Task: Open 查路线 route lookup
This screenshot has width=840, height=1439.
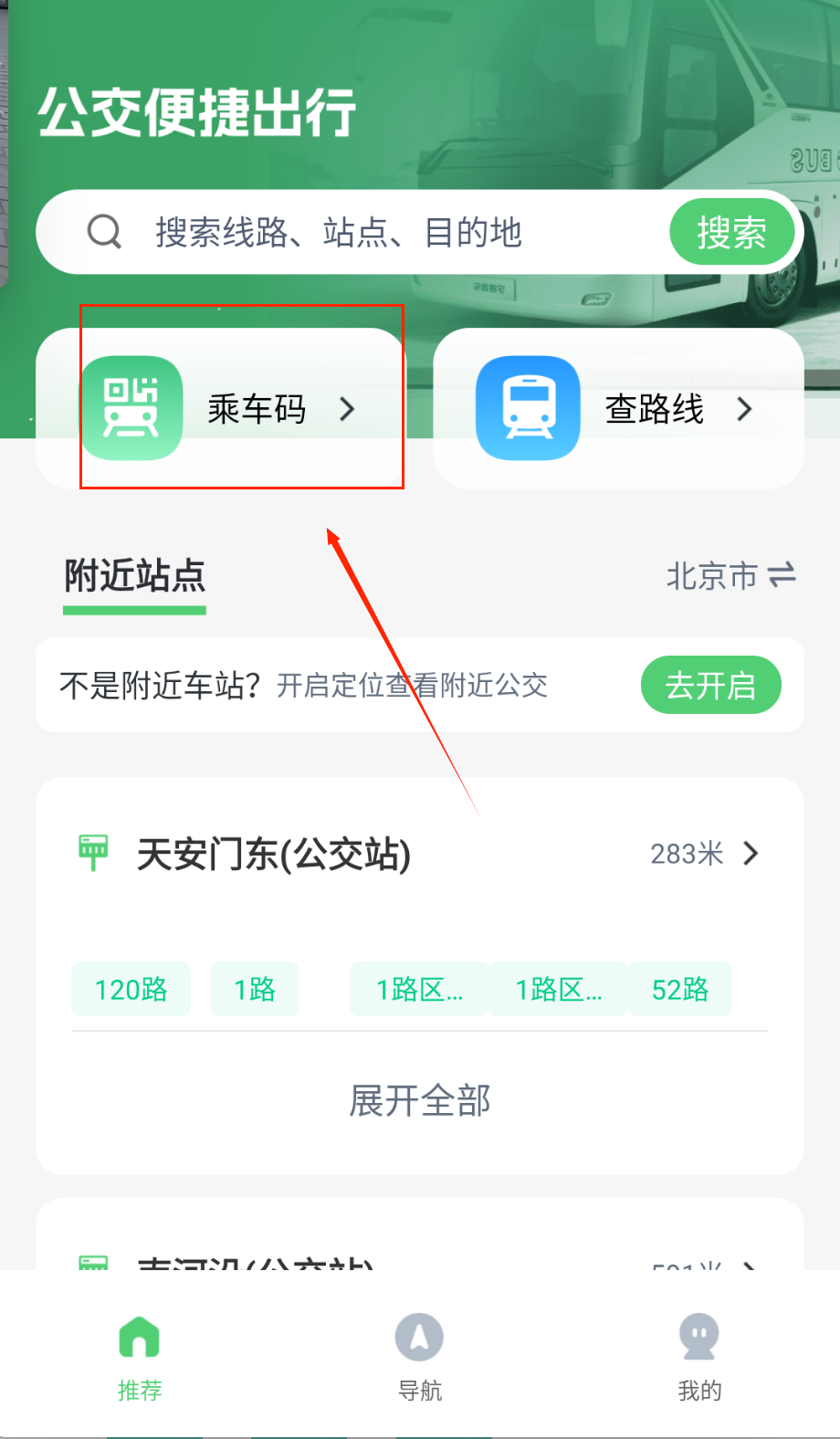Action: tap(618, 408)
